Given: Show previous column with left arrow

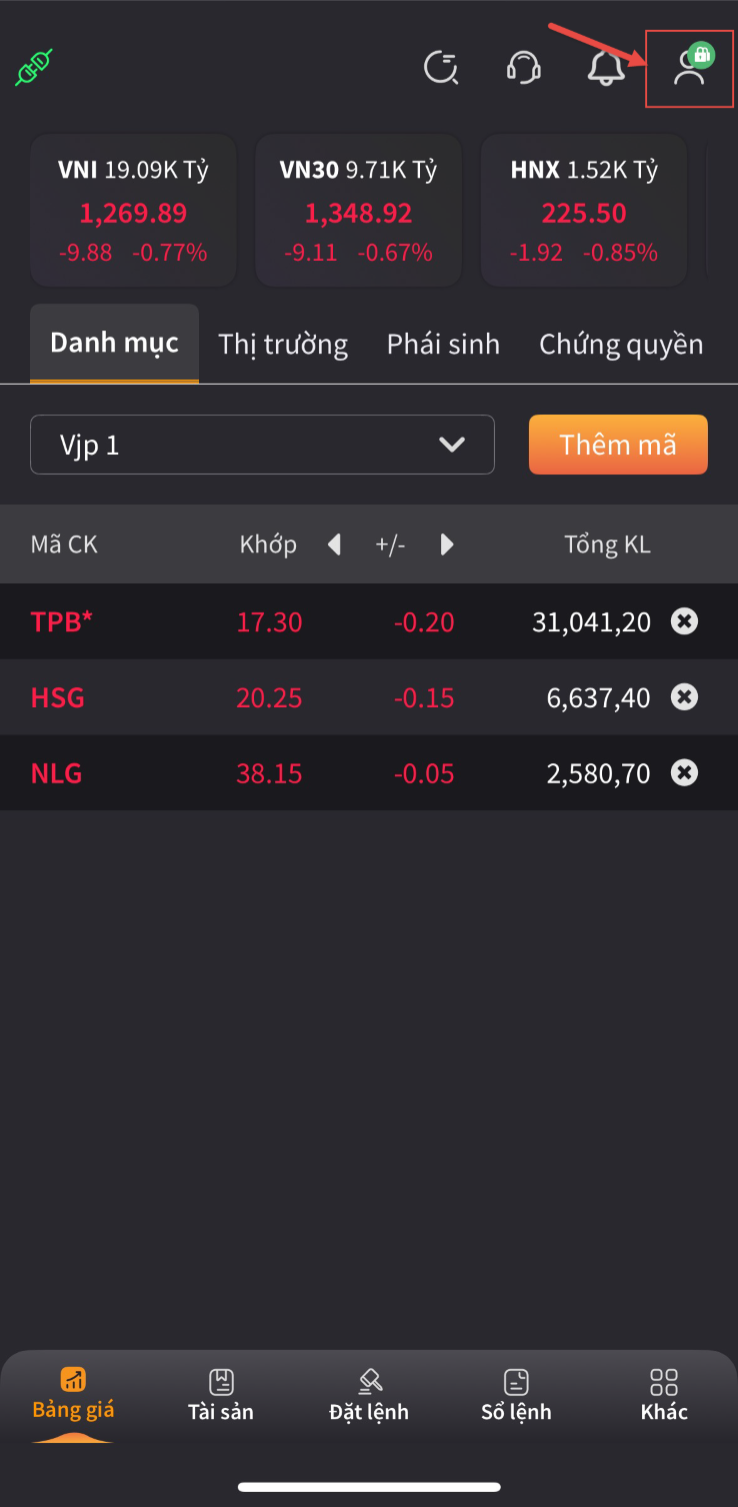Looking at the screenshot, I should [x=335, y=545].
